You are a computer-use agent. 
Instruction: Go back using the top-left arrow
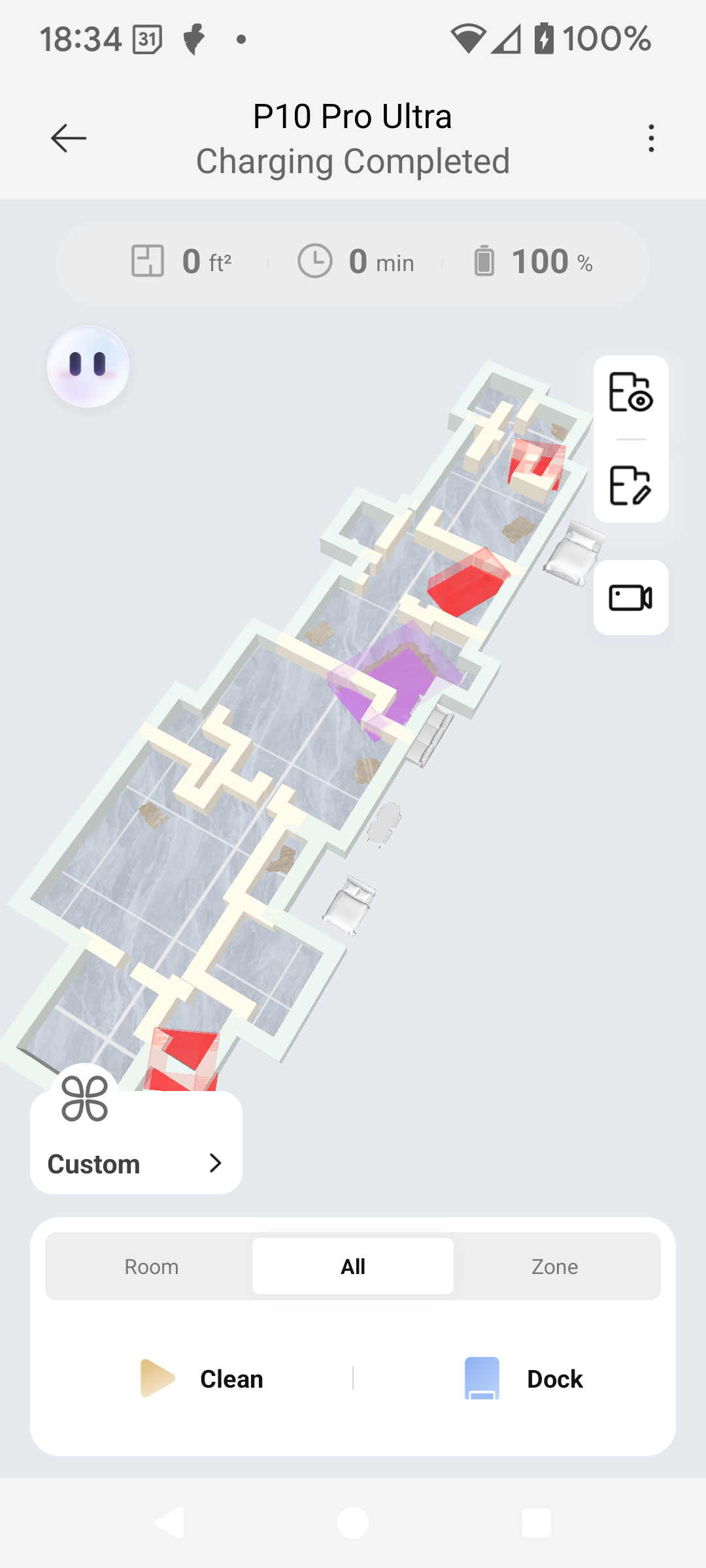coord(69,138)
